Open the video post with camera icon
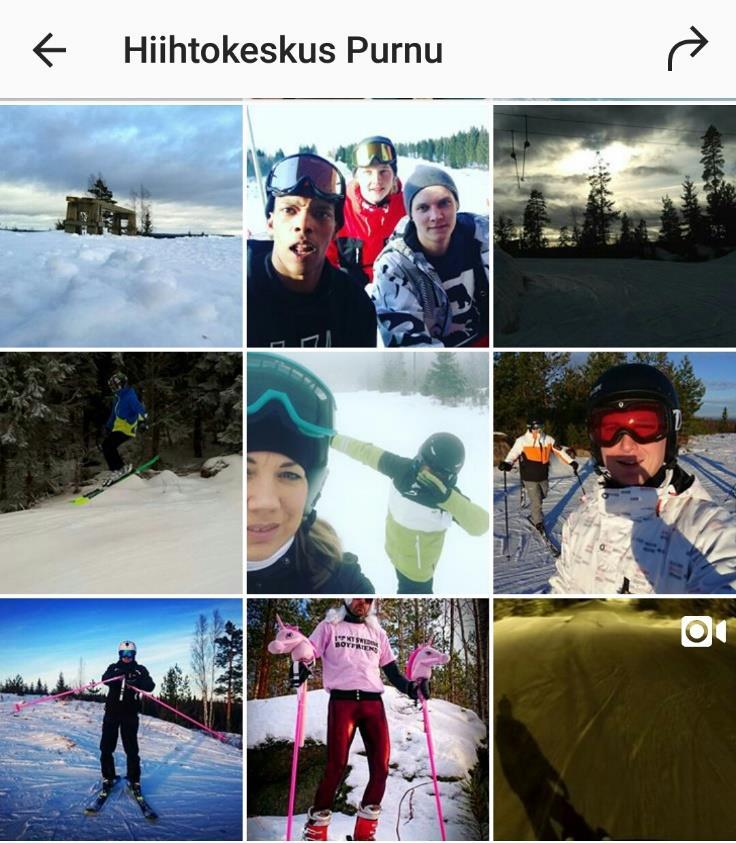Viewport: 736px width, 843px height. (614, 719)
